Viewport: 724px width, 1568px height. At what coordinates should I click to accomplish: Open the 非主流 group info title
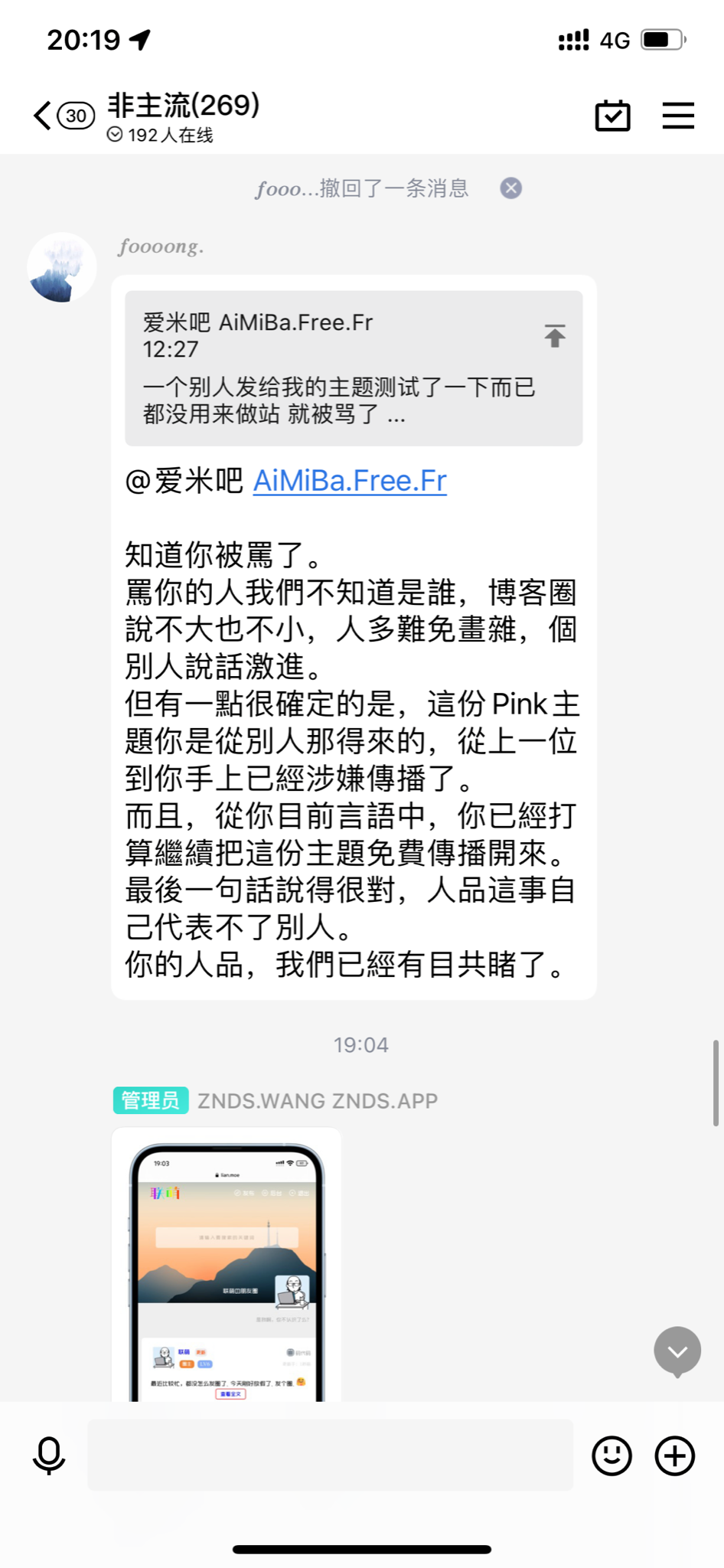pyautogui.click(x=184, y=106)
